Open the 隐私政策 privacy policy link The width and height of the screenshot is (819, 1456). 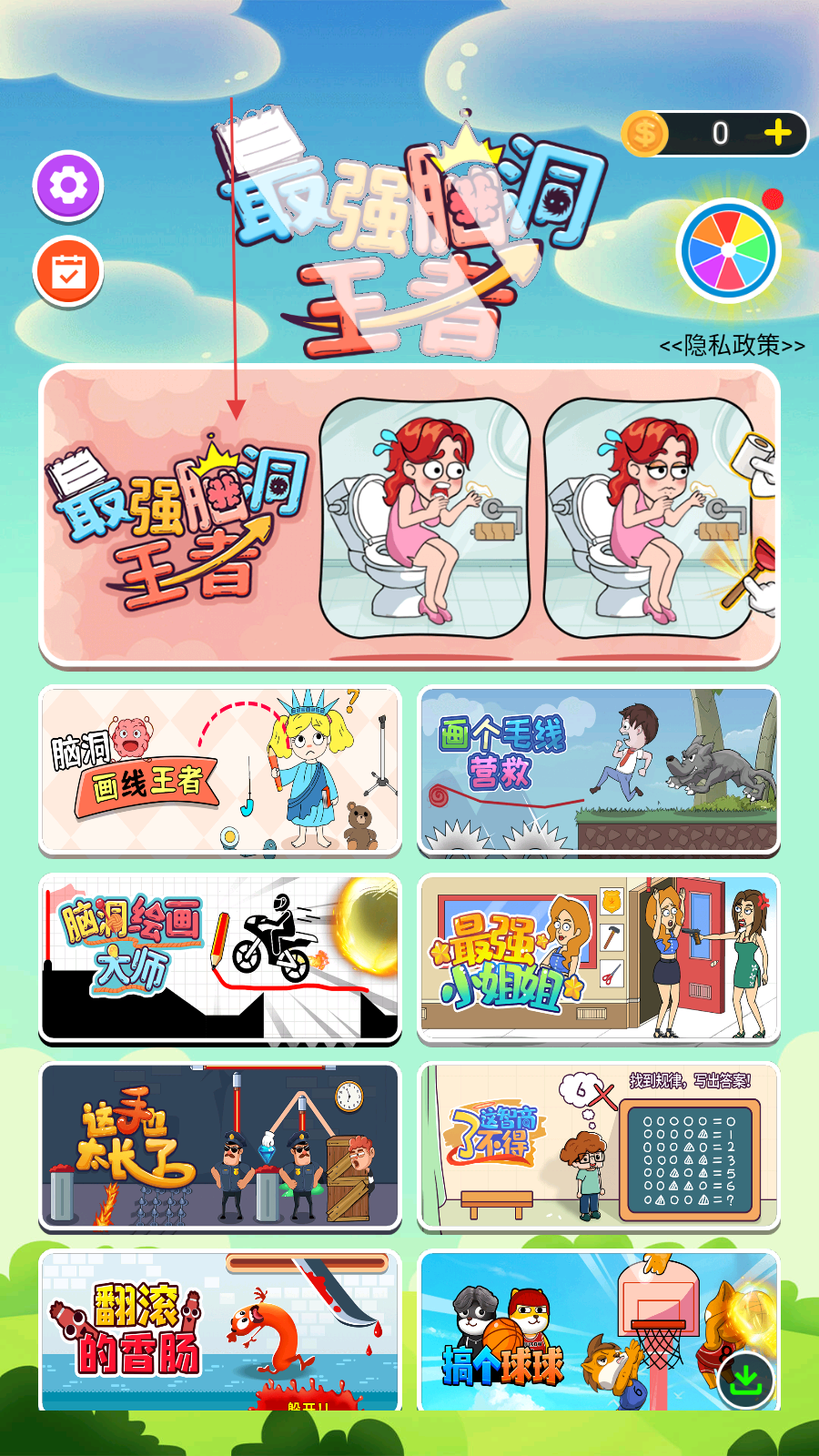[x=732, y=346]
